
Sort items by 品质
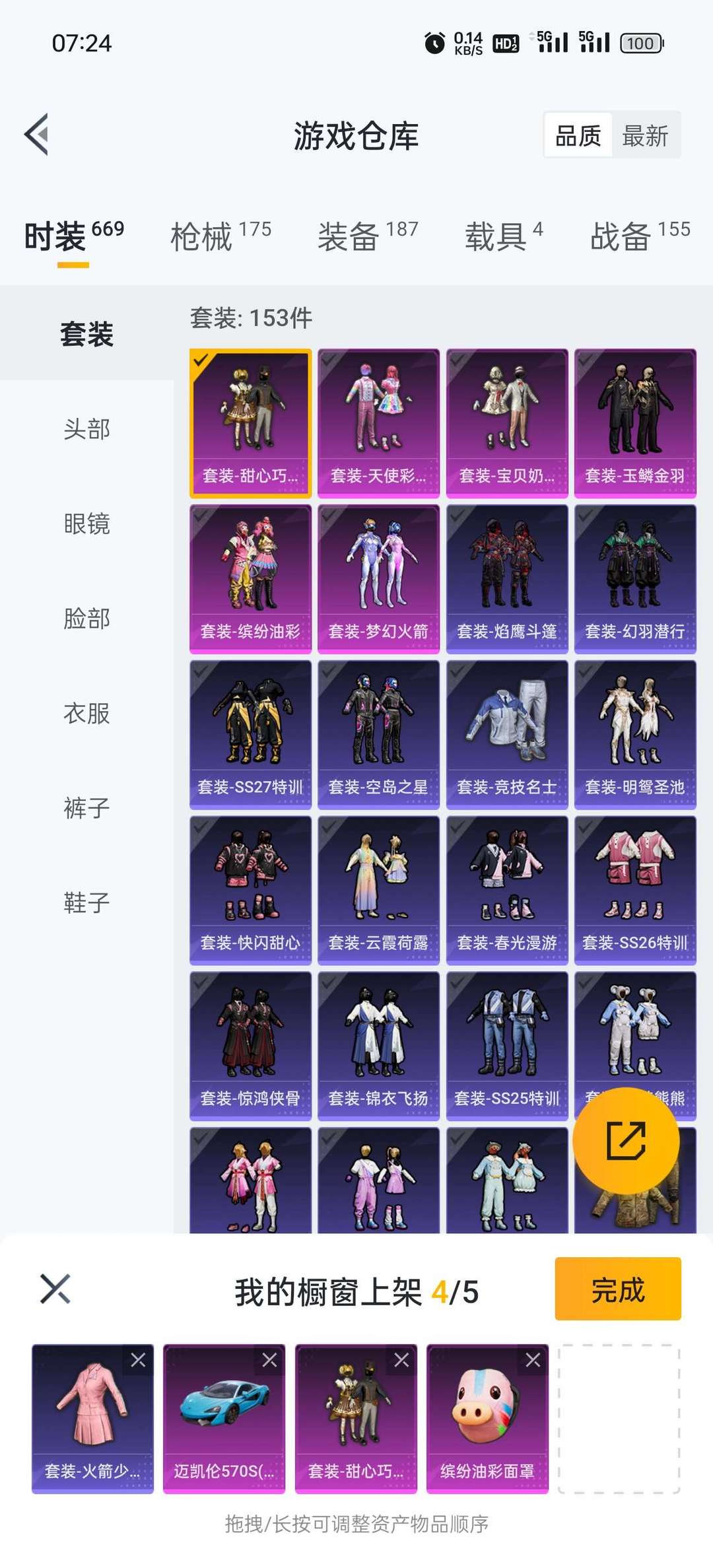point(578,136)
